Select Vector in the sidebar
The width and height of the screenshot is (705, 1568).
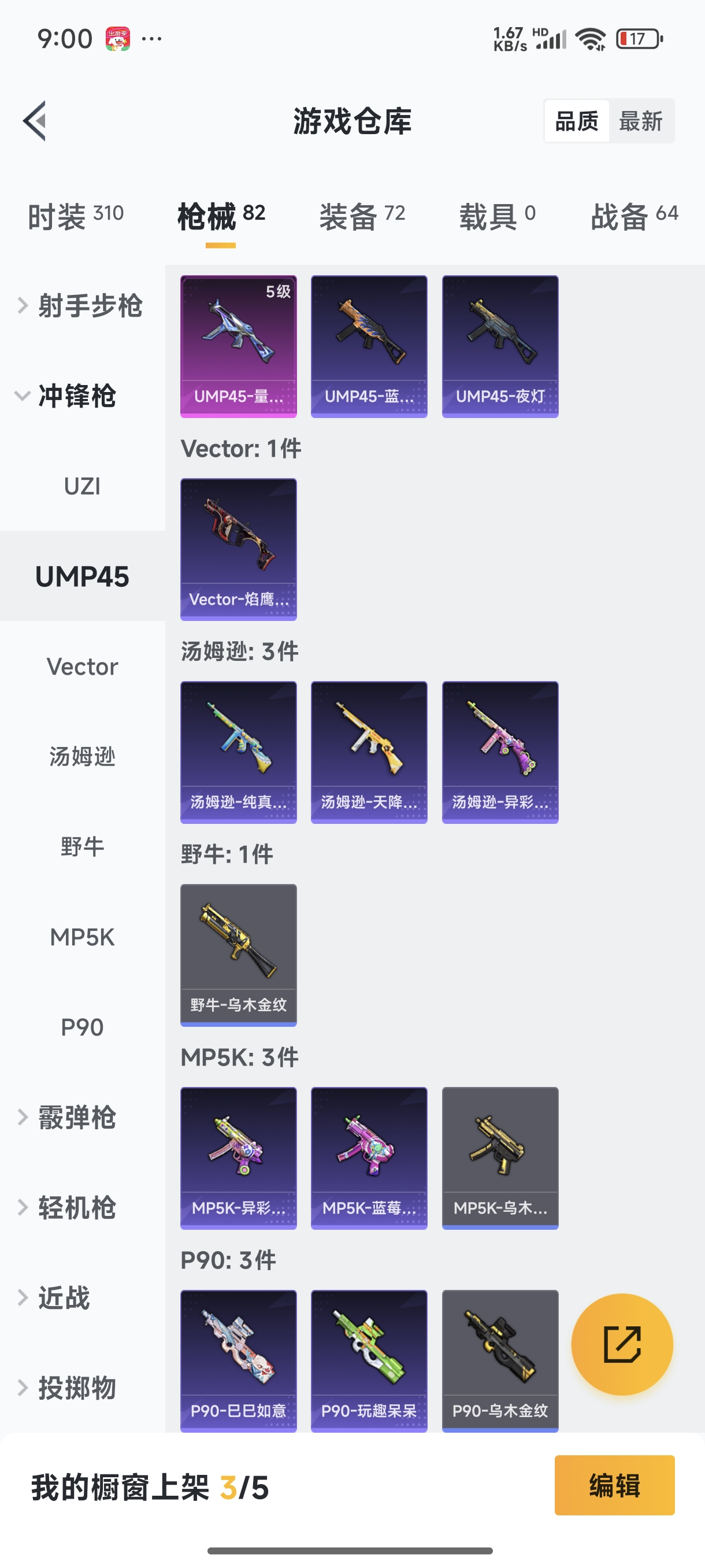click(81, 666)
